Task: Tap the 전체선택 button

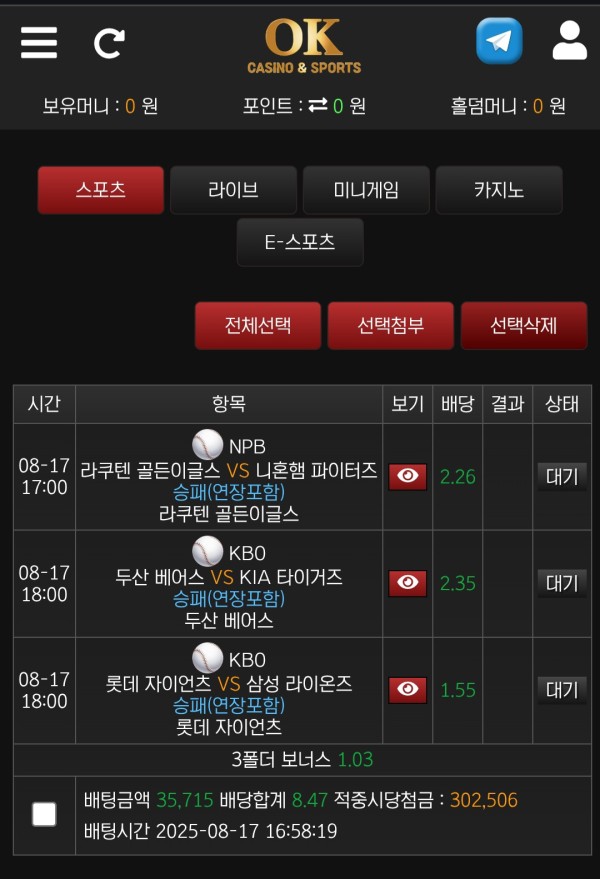Action: coord(258,325)
